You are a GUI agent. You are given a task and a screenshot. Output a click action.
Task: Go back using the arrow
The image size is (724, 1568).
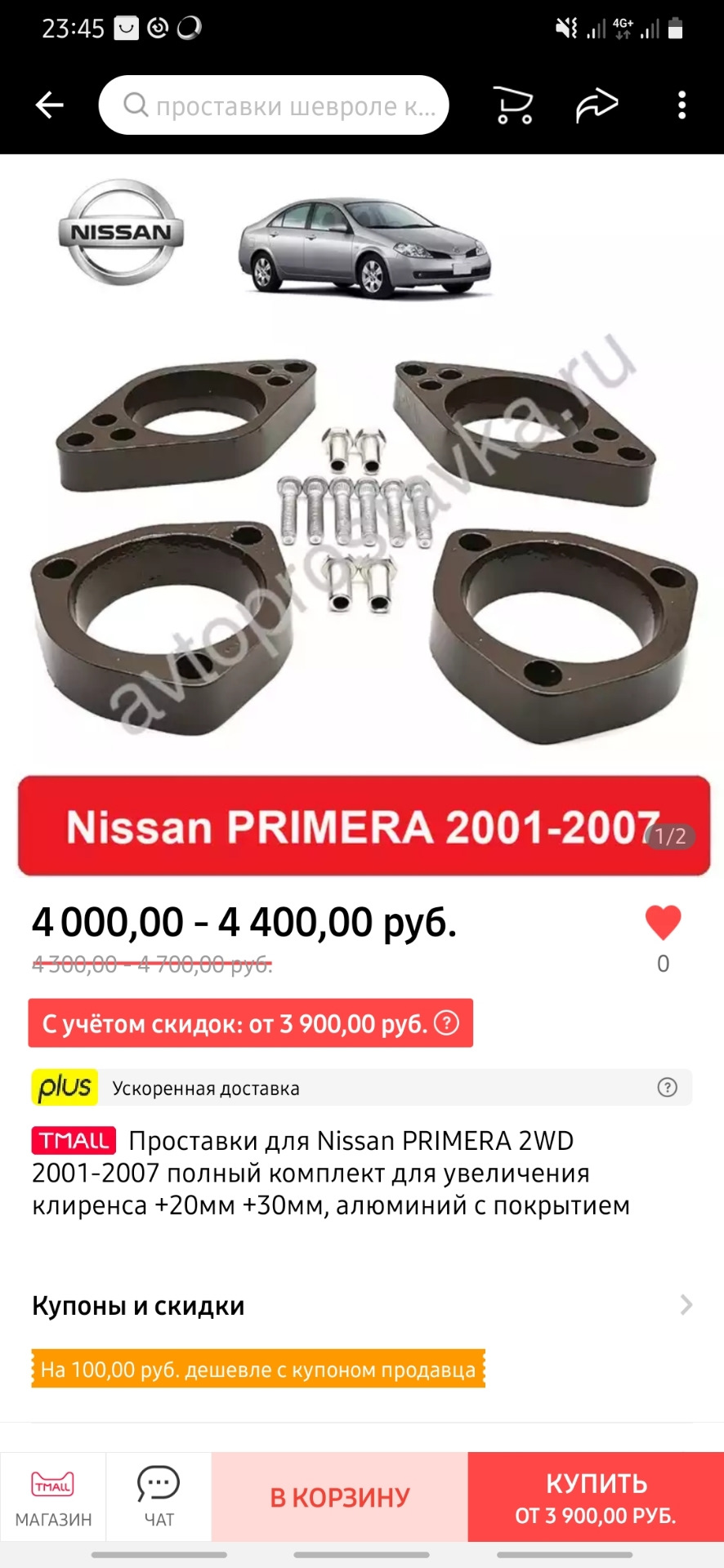click(49, 105)
